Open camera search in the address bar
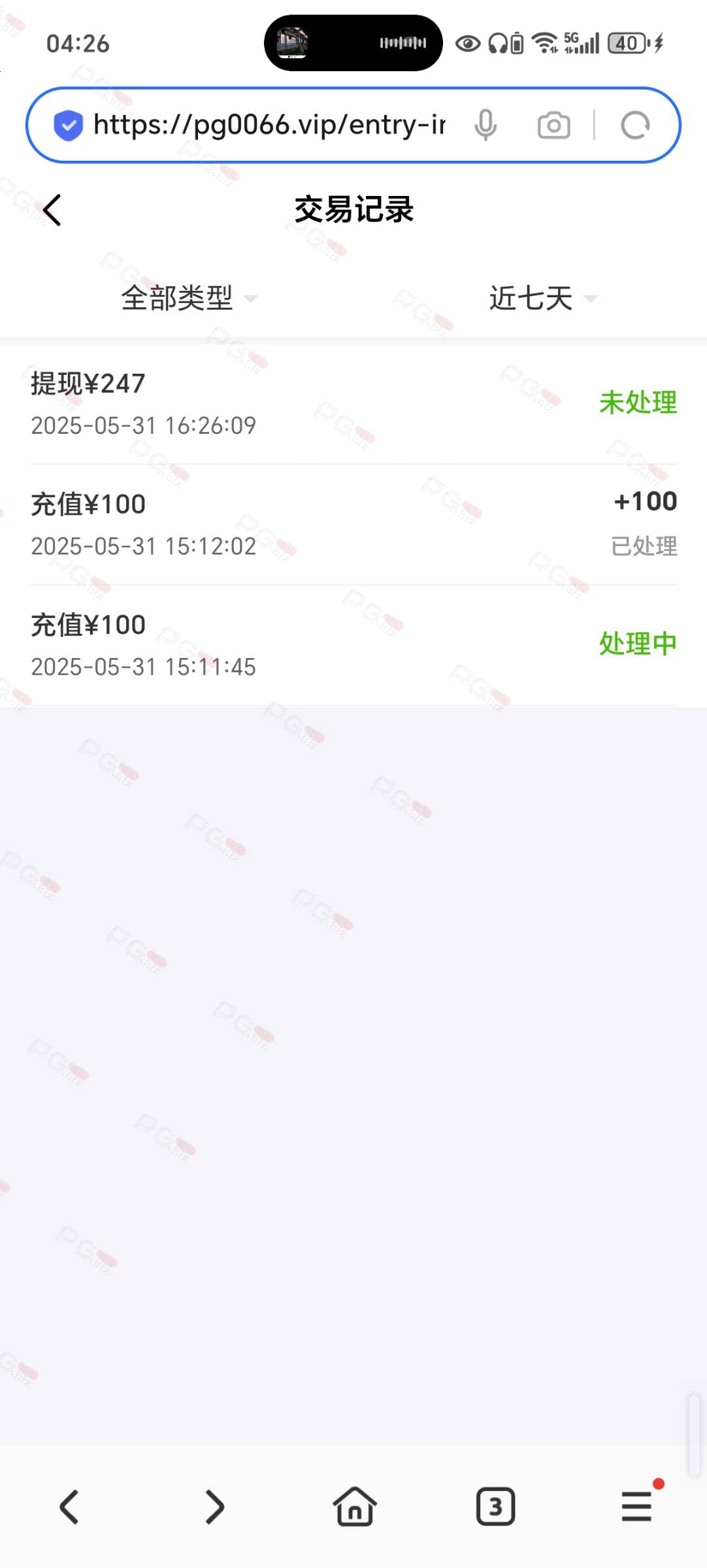The width and height of the screenshot is (707, 1568). tap(553, 125)
